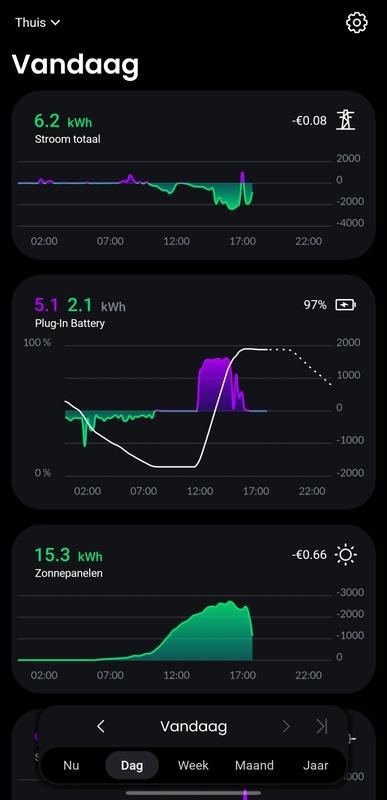This screenshot has height=800, width=387.
Task: Select the Dag period tab
Action: [132, 765]
